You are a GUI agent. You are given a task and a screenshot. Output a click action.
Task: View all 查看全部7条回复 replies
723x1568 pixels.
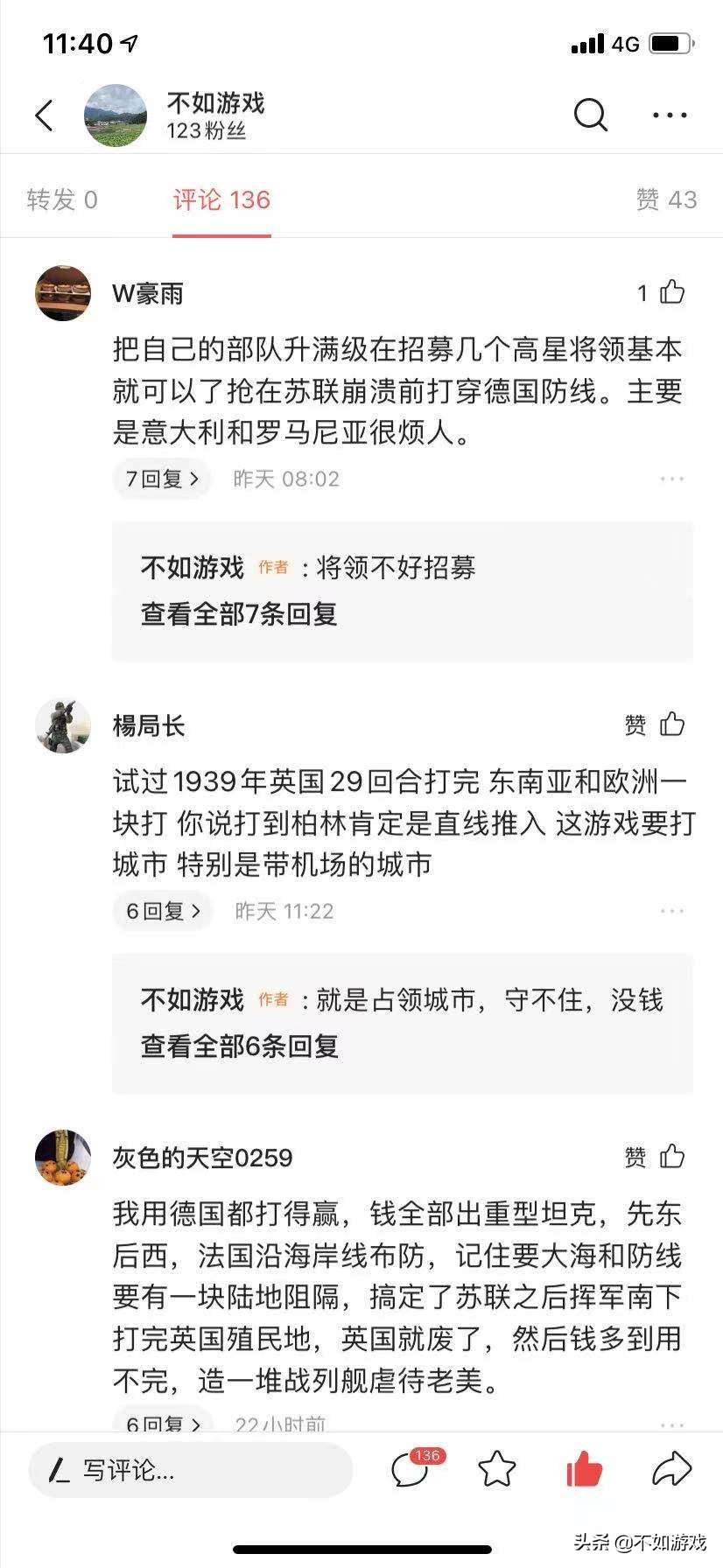tap(239, 613)
